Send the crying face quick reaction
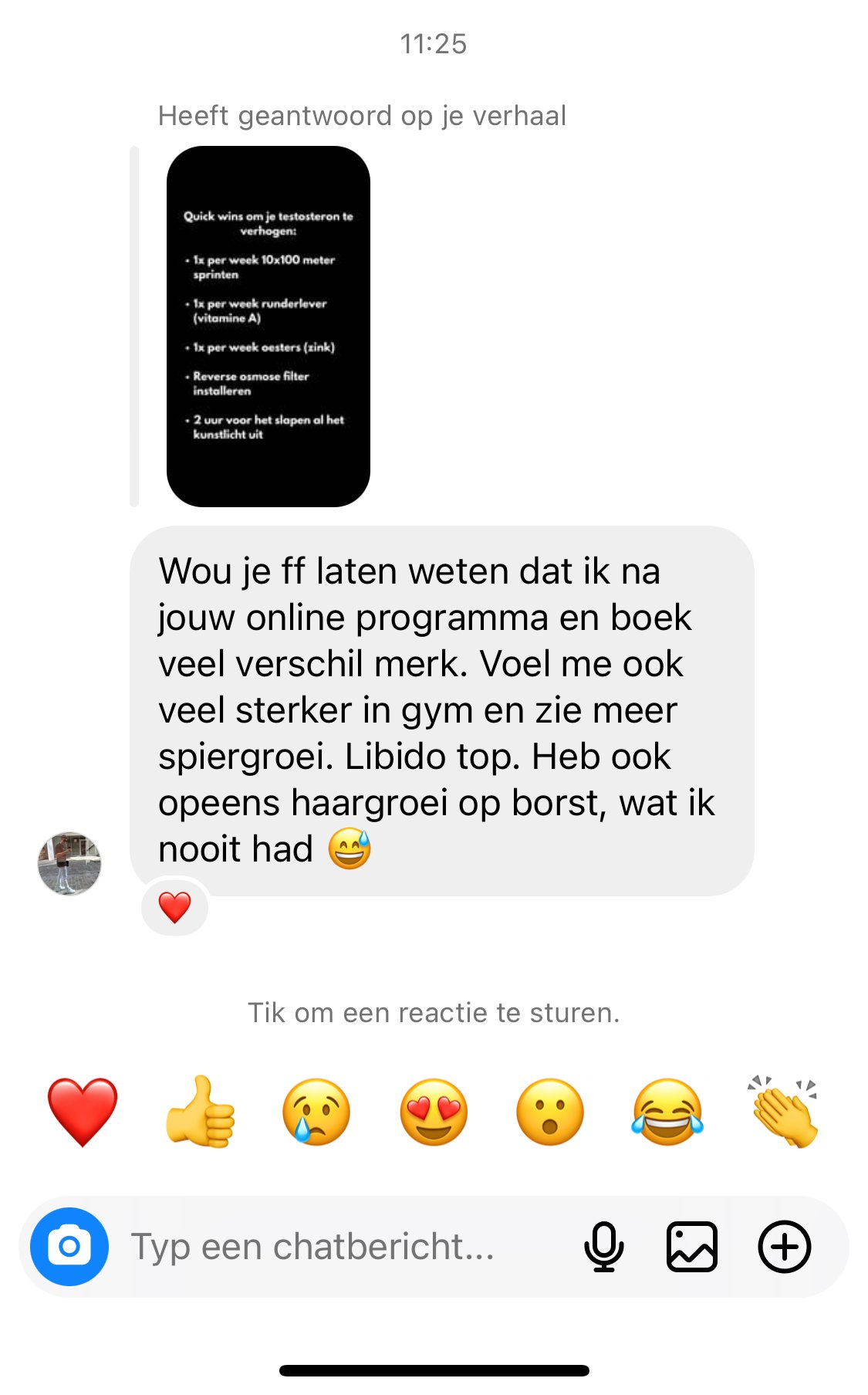Image resolution: width=868 pixels, height=1395 pixels. tap(316, 1112)
